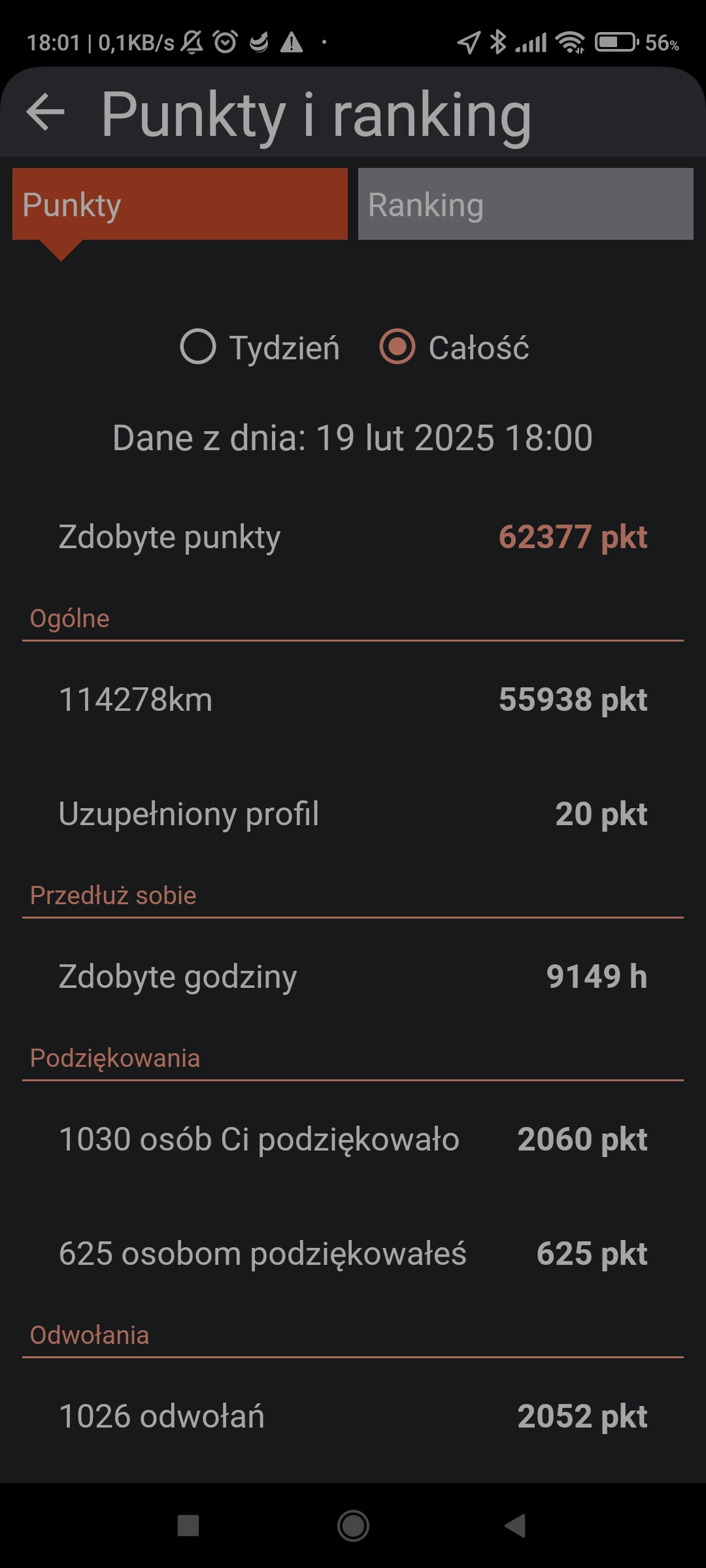This screenshot has width=706, height=1568.
Task: Choose the Tydzień radio option
Action: point(260,347)
